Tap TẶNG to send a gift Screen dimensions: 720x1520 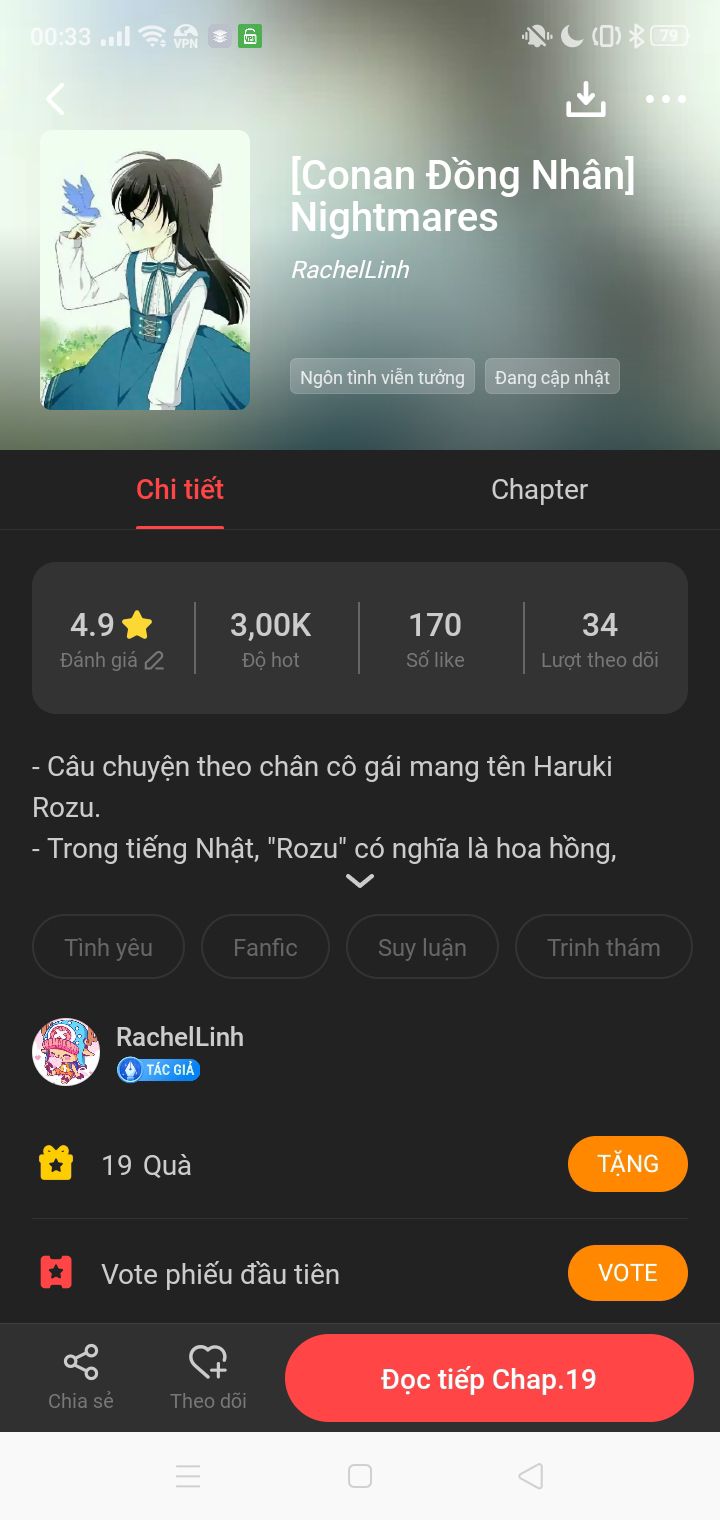628,1164
